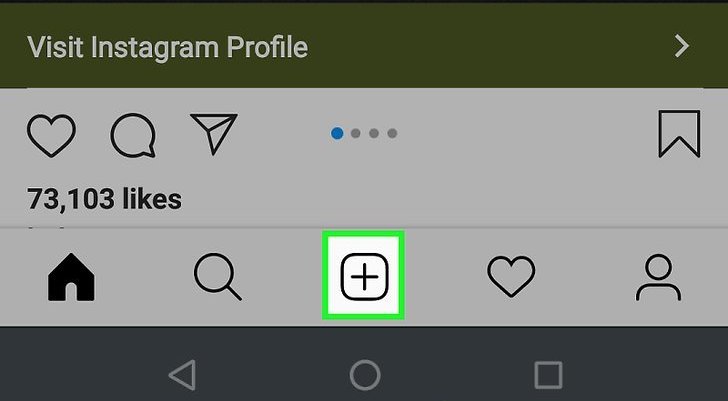Share post with paper plane icon

[214, 135]
